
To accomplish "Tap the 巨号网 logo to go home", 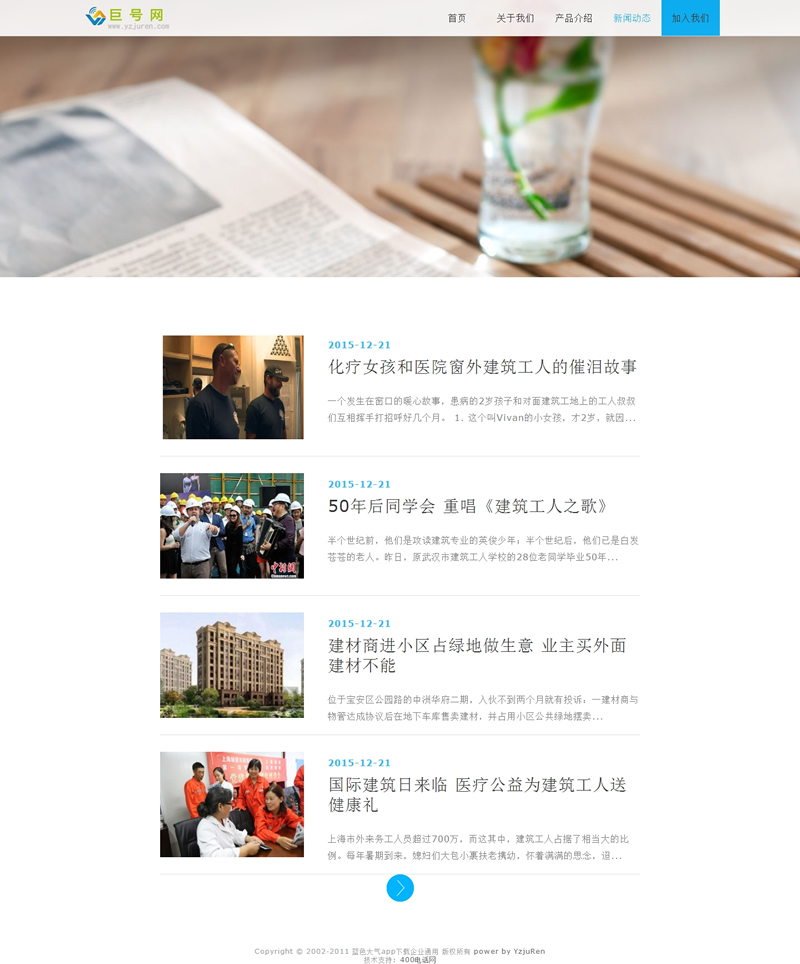I will pyautogui.click(x=128, y=17).
